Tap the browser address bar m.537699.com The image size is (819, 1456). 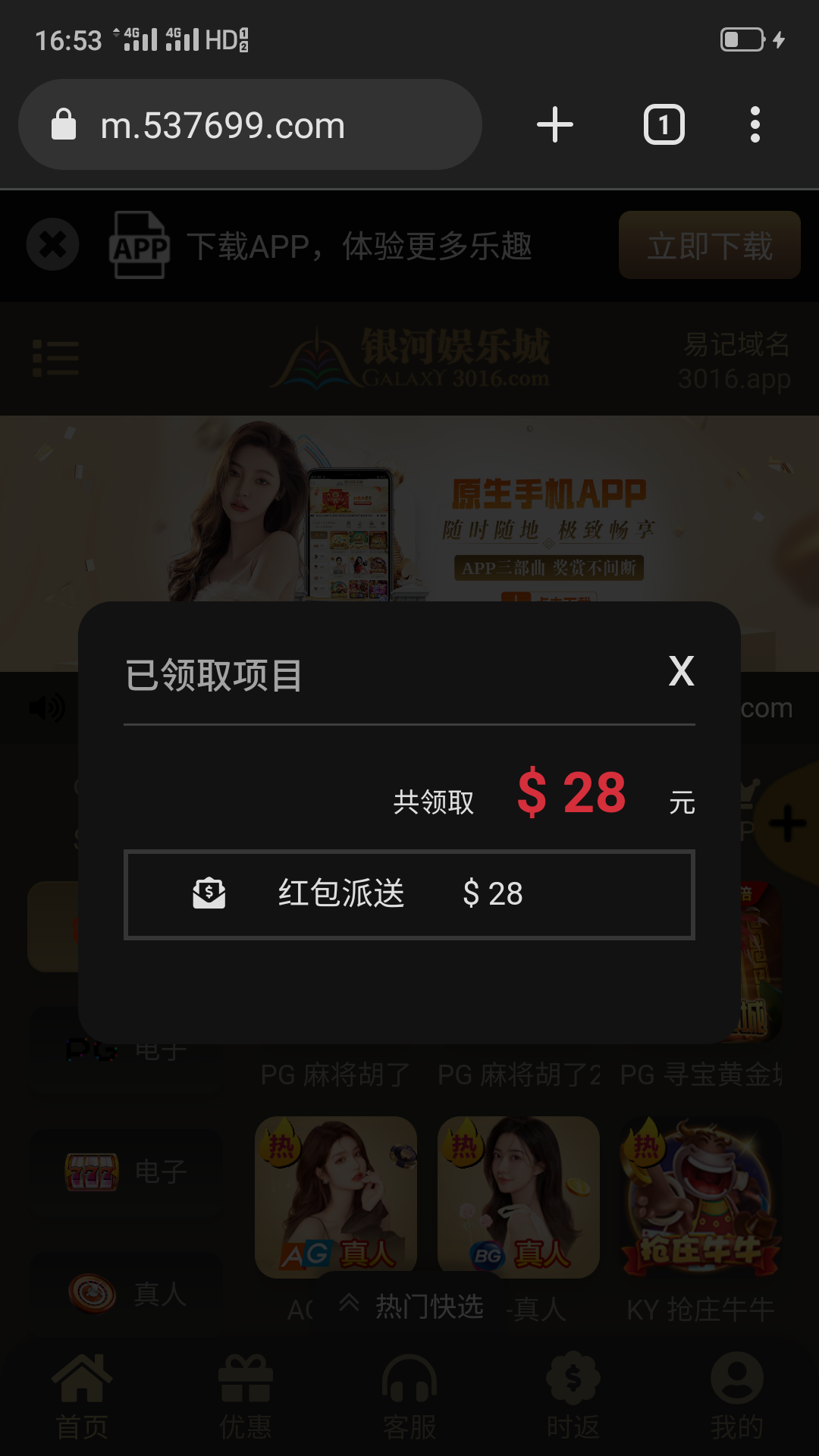(x=250, y=125)
